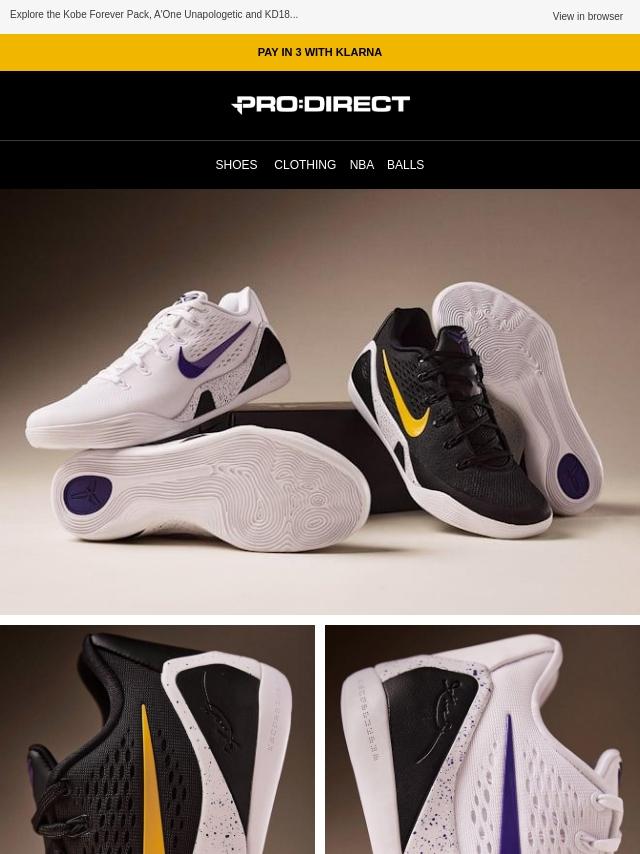Open the View in browser link
Image resolution: width=640 pixels, height=854 pixels.
click(587, 16)
